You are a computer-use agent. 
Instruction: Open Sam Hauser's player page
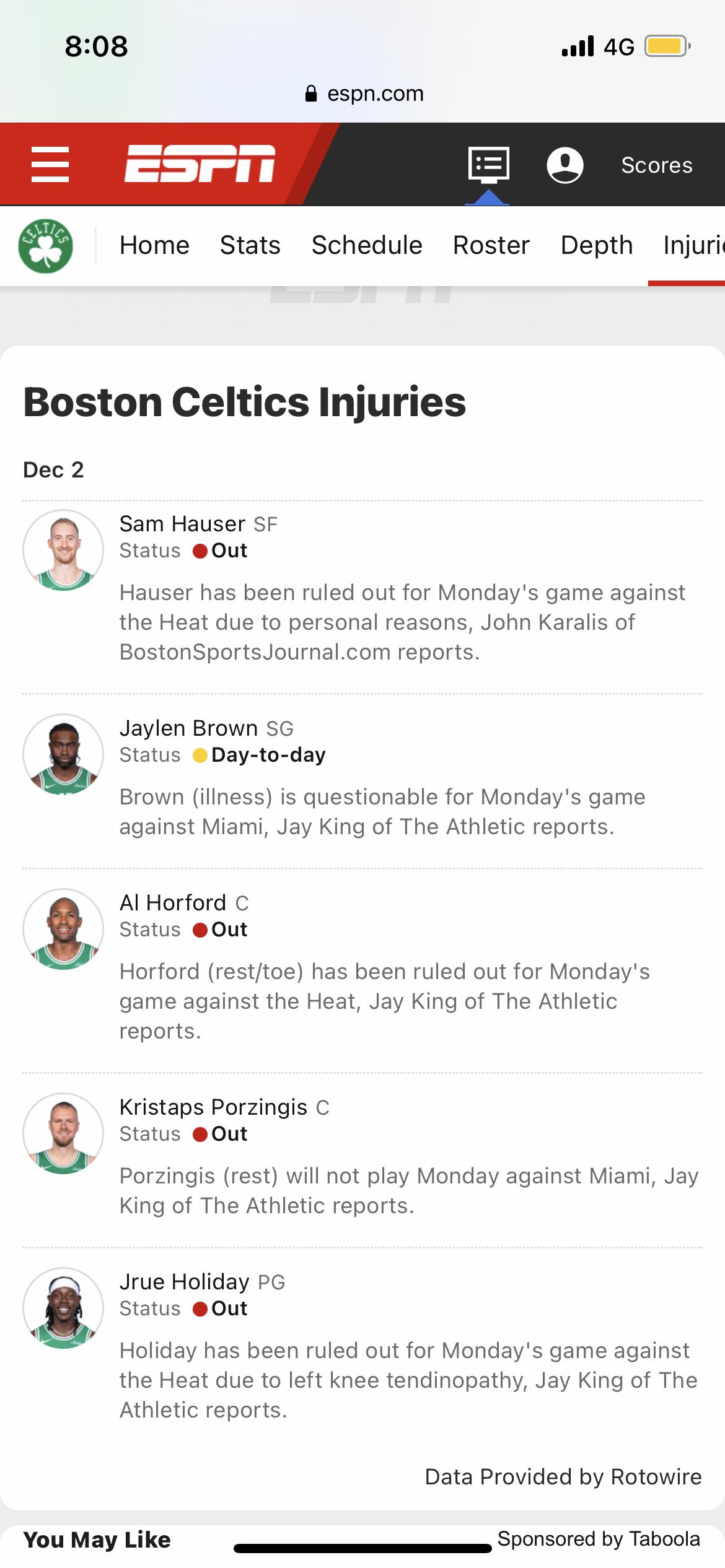(x=182, y=524)
